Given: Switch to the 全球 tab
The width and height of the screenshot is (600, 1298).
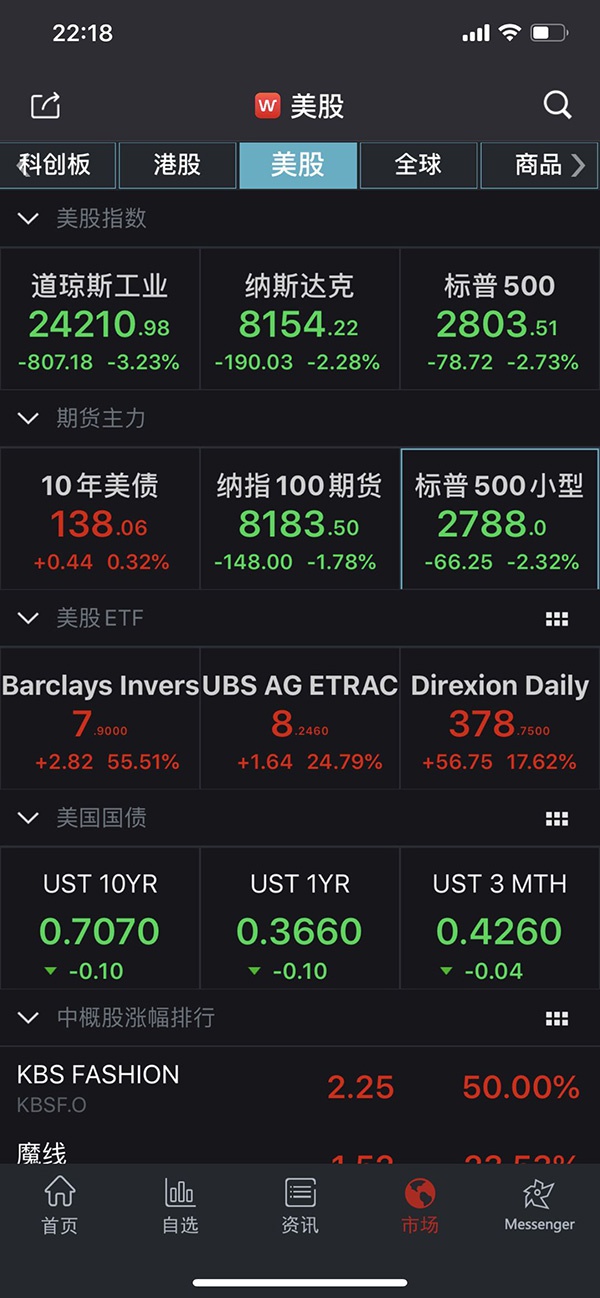Looking at the screenshot, I should pos(418,165).
